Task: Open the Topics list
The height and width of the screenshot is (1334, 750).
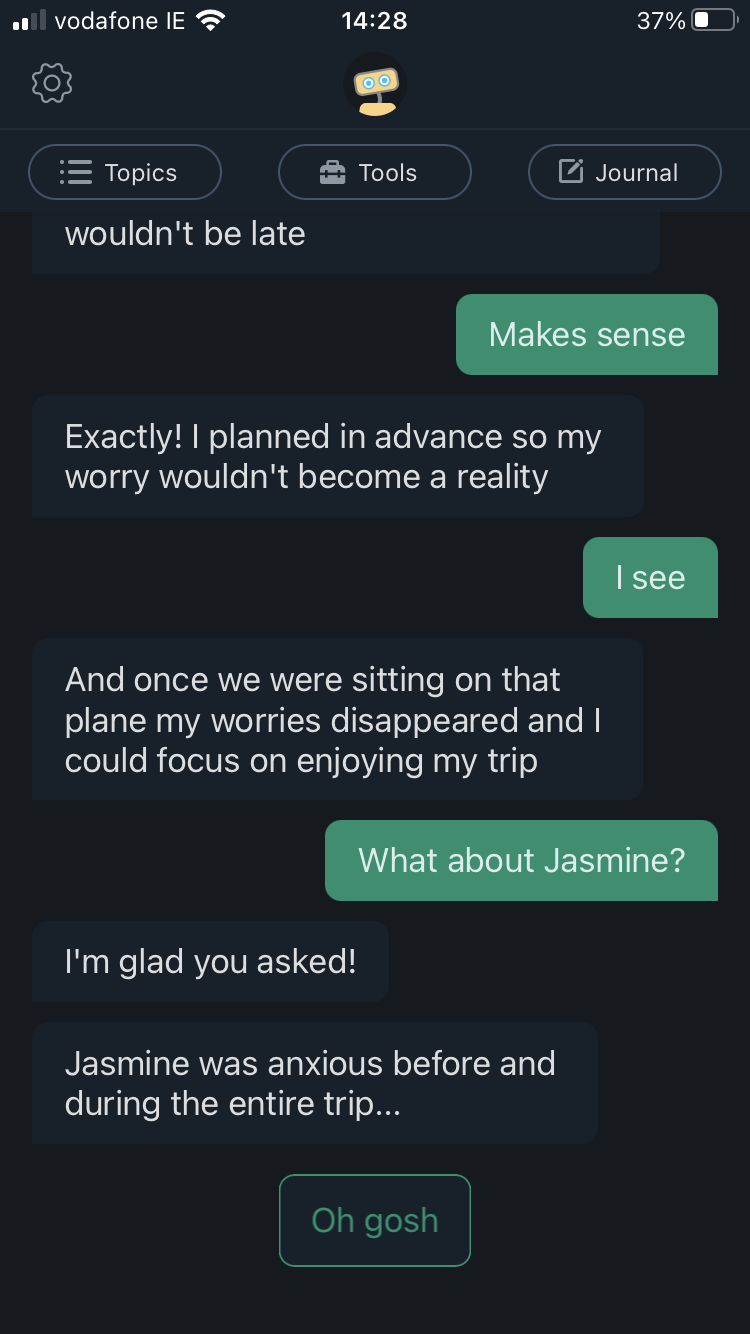Action: (125, 172)
